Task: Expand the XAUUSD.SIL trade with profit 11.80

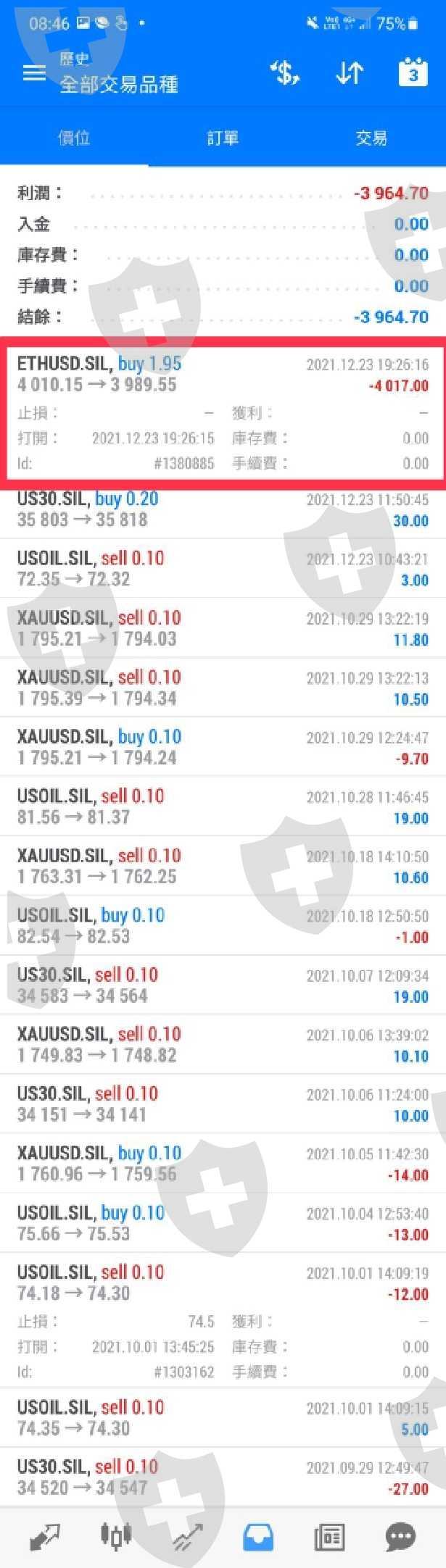Action: pos(223,628)
